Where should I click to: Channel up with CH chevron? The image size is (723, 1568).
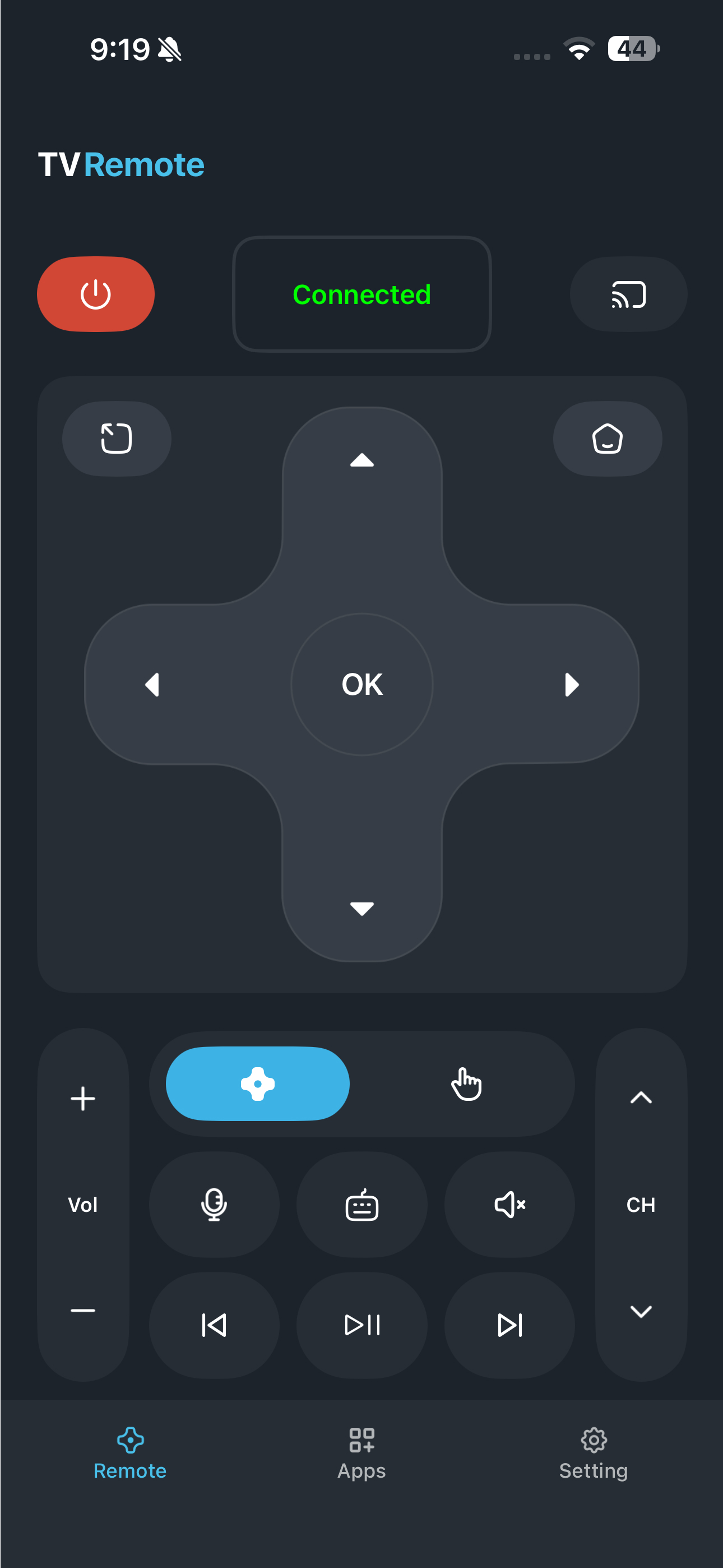tap(639, 1097)
